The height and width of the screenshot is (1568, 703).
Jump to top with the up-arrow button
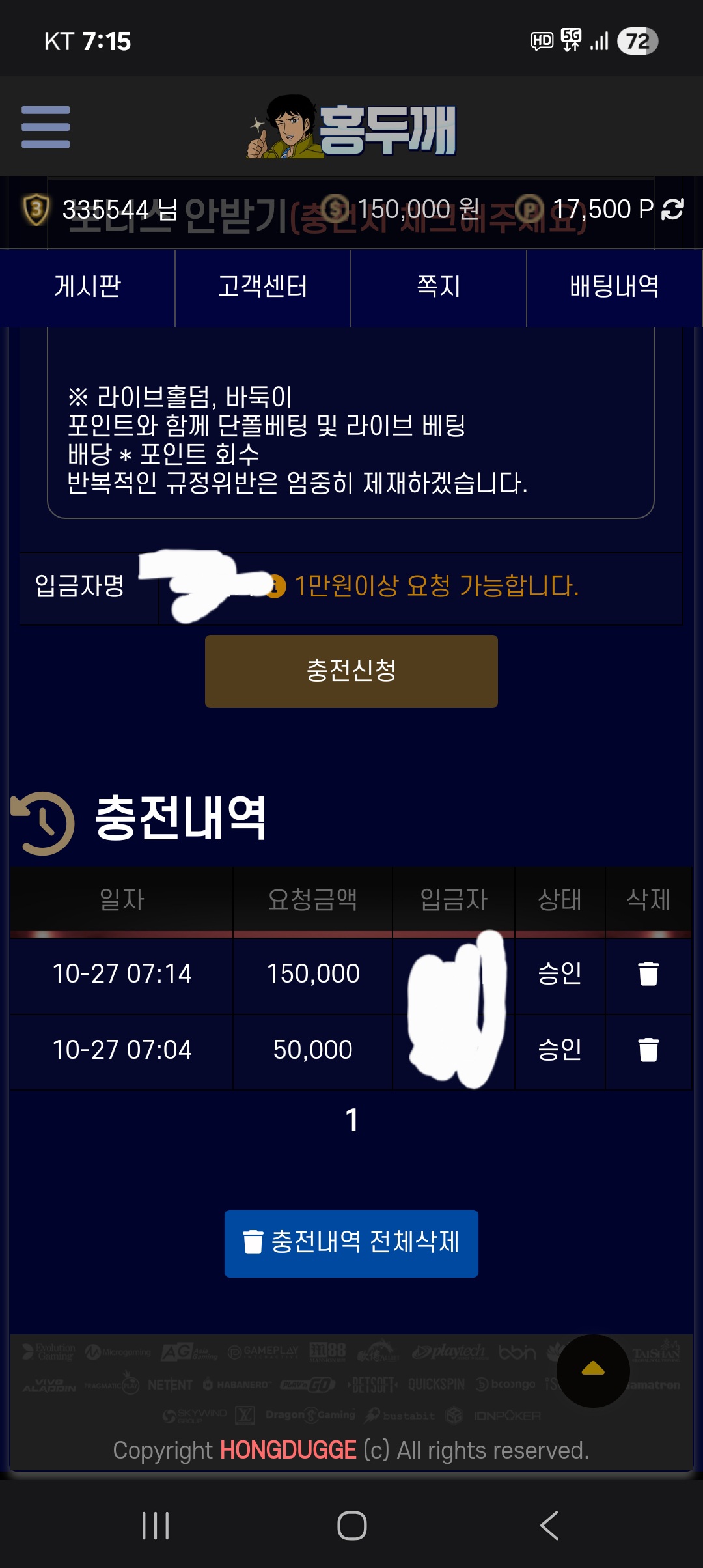point(593,1370)
